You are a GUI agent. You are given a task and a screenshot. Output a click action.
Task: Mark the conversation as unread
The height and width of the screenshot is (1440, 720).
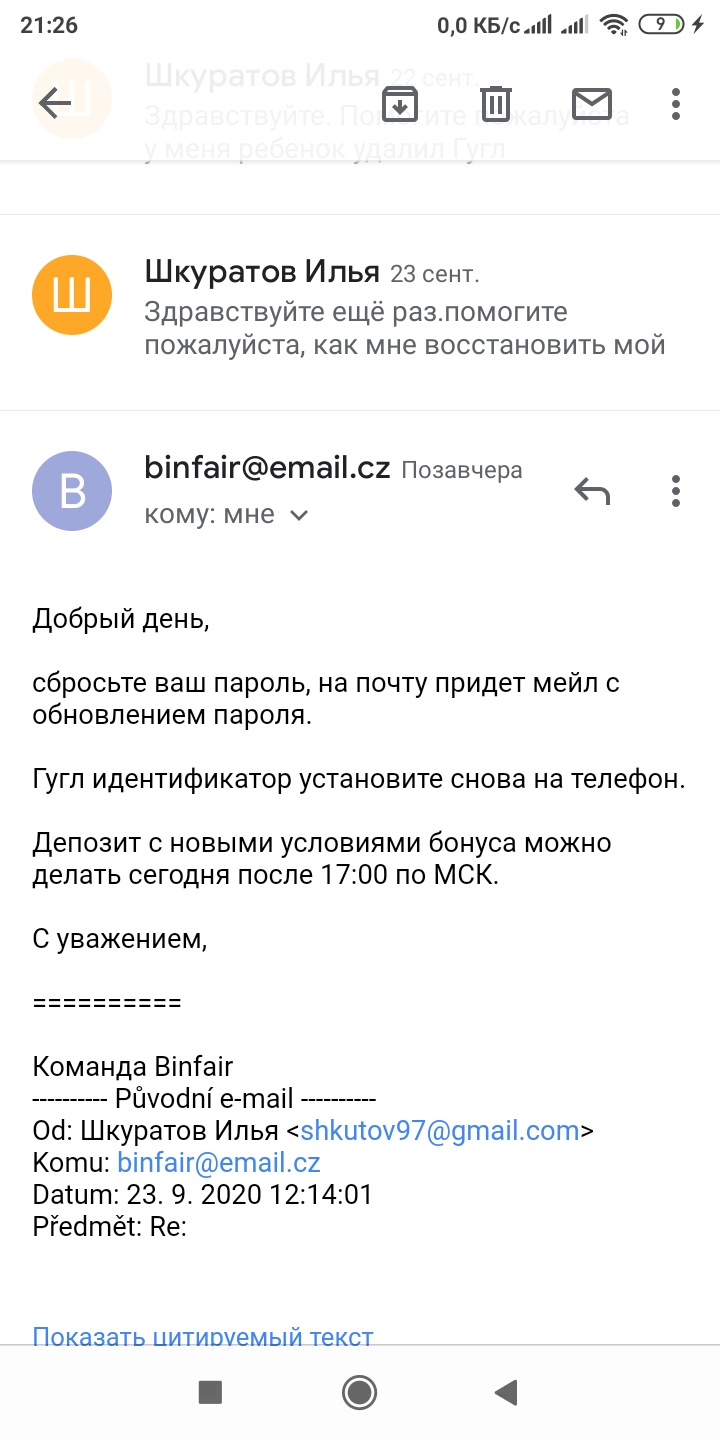pyautogui.click(x=591, y=102)
